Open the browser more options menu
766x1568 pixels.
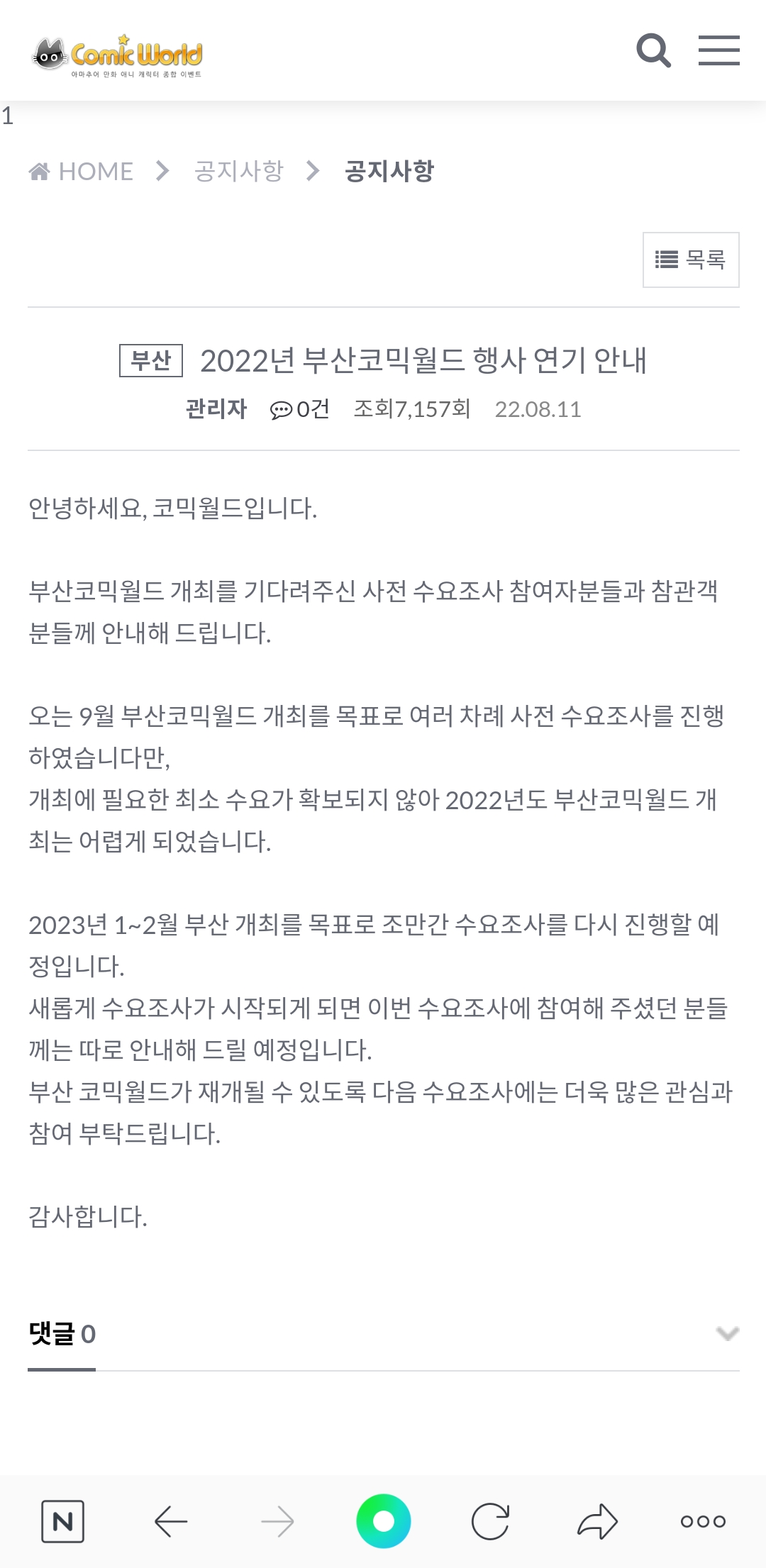pyautogui.click(x=703, y=1521)
